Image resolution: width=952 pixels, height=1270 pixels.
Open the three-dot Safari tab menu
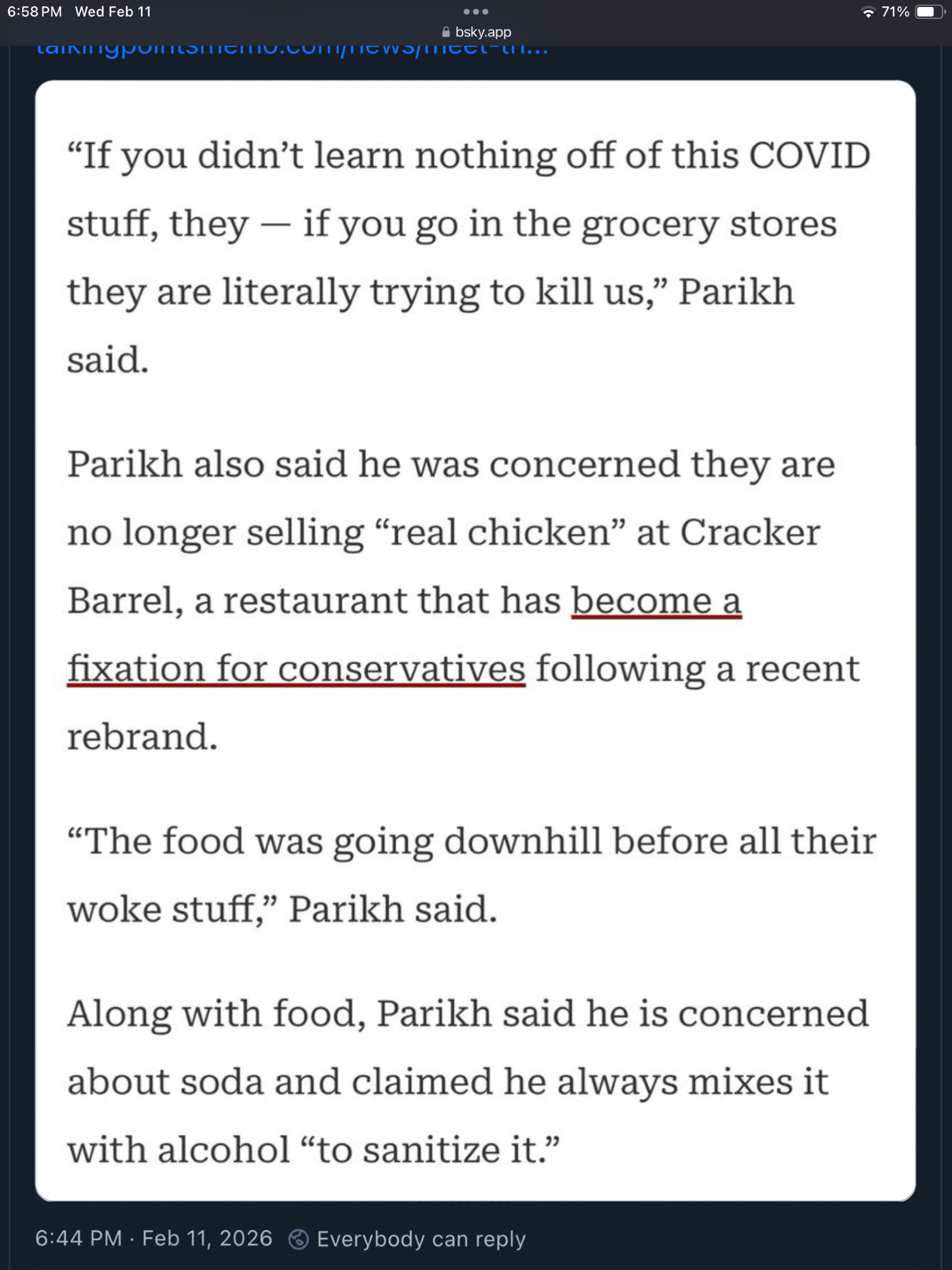click(x=476, y=11)
